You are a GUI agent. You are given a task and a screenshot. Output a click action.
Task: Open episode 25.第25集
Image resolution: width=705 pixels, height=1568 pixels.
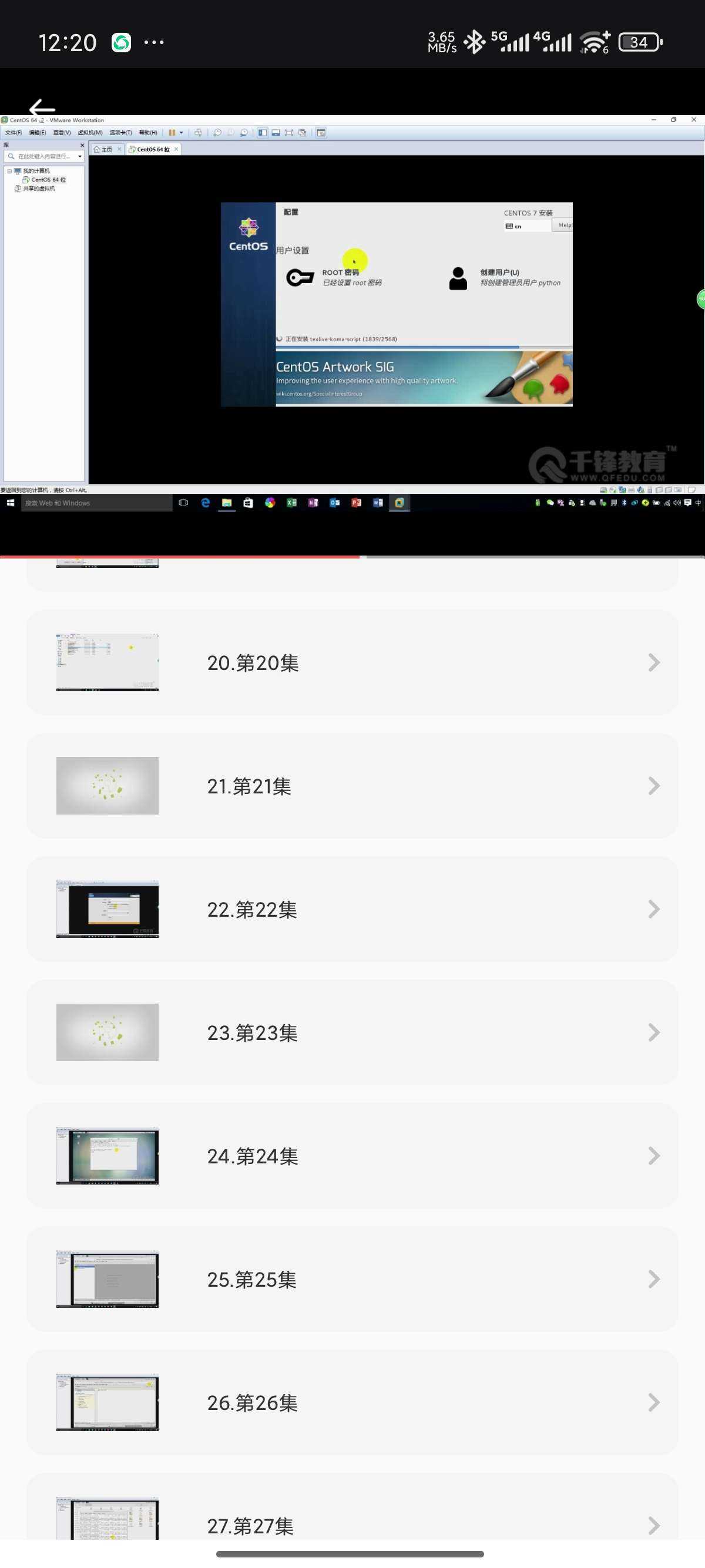(x=352, y=1279)
